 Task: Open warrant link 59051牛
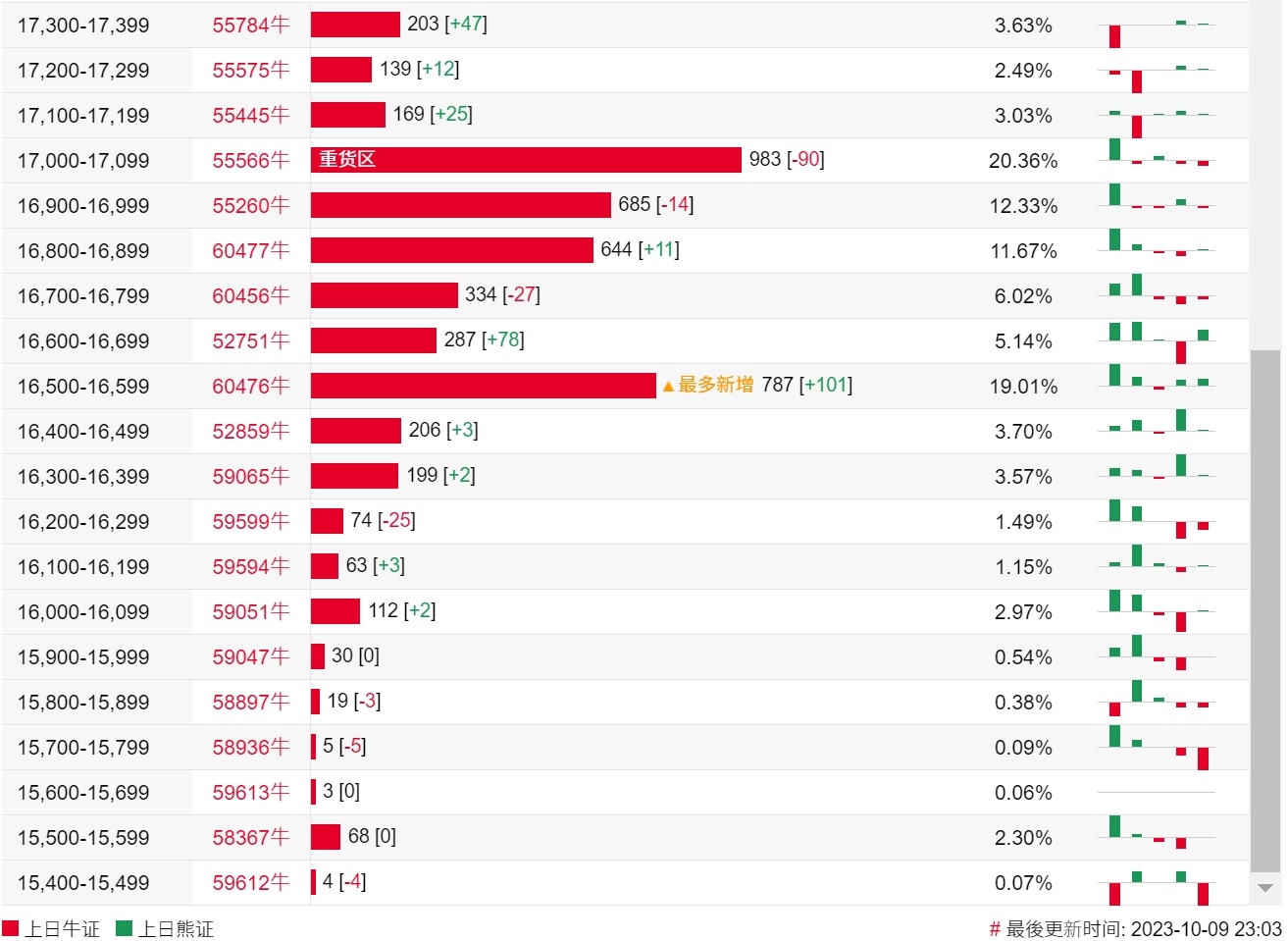point(251,612)
